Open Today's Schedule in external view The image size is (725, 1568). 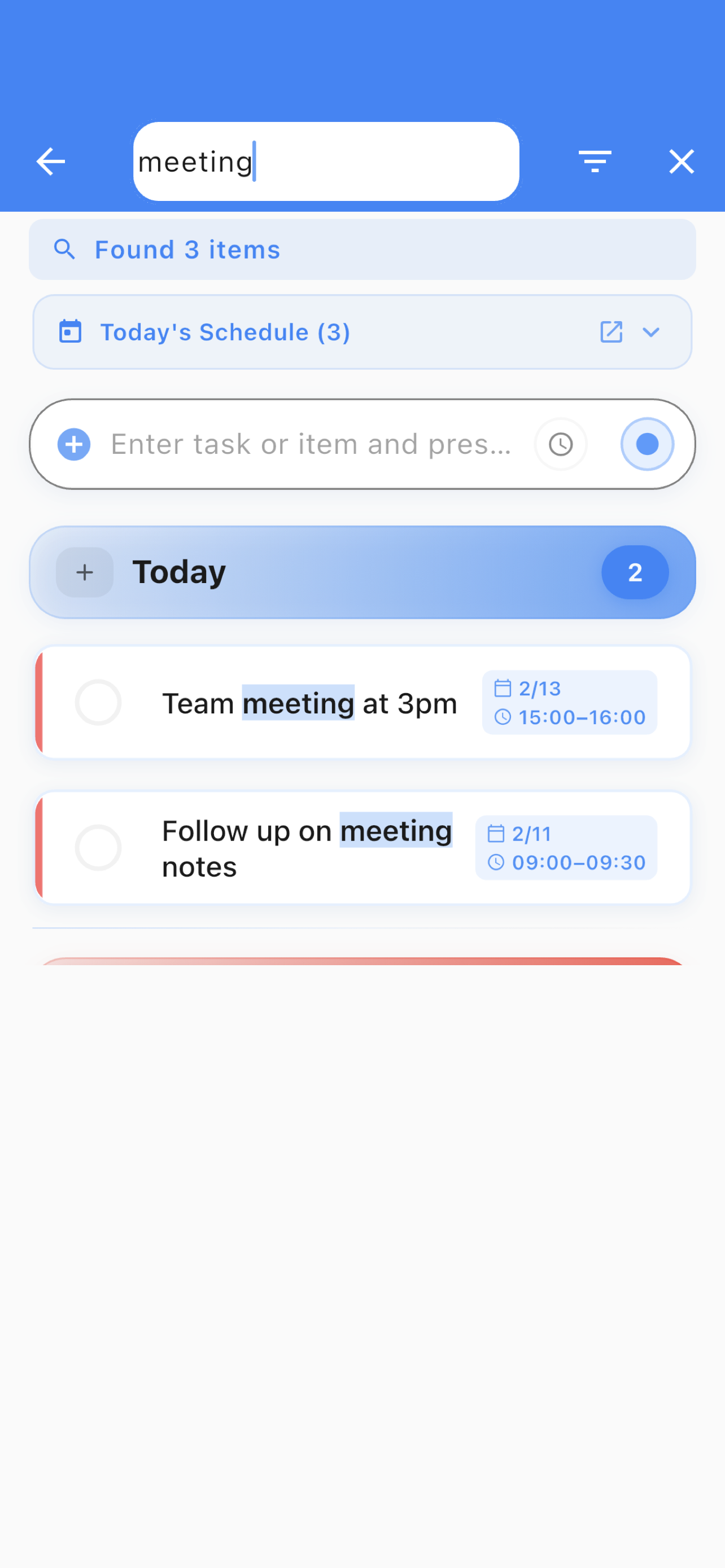tap(611, 332)
